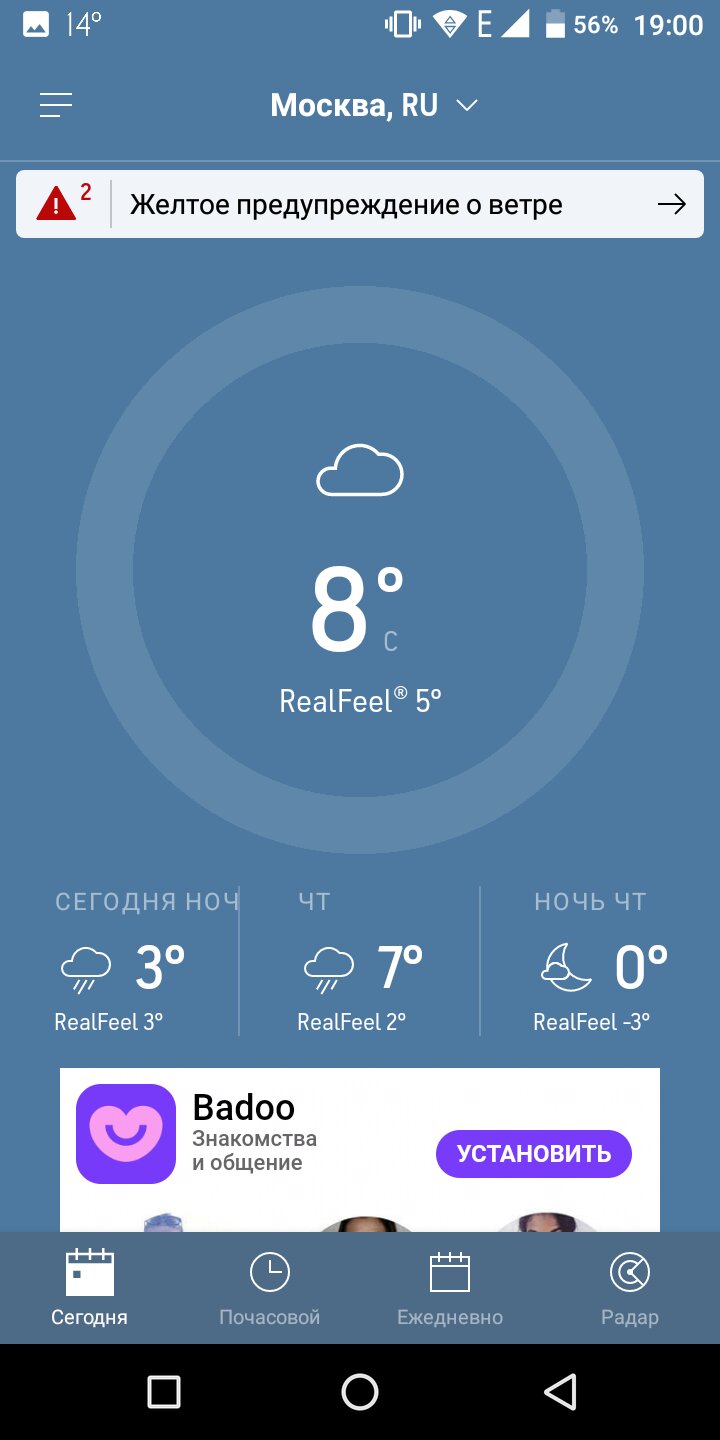Select the Сегодня tab
Viewport: 720px width, 1440px height.
[x=90, y=1288]
